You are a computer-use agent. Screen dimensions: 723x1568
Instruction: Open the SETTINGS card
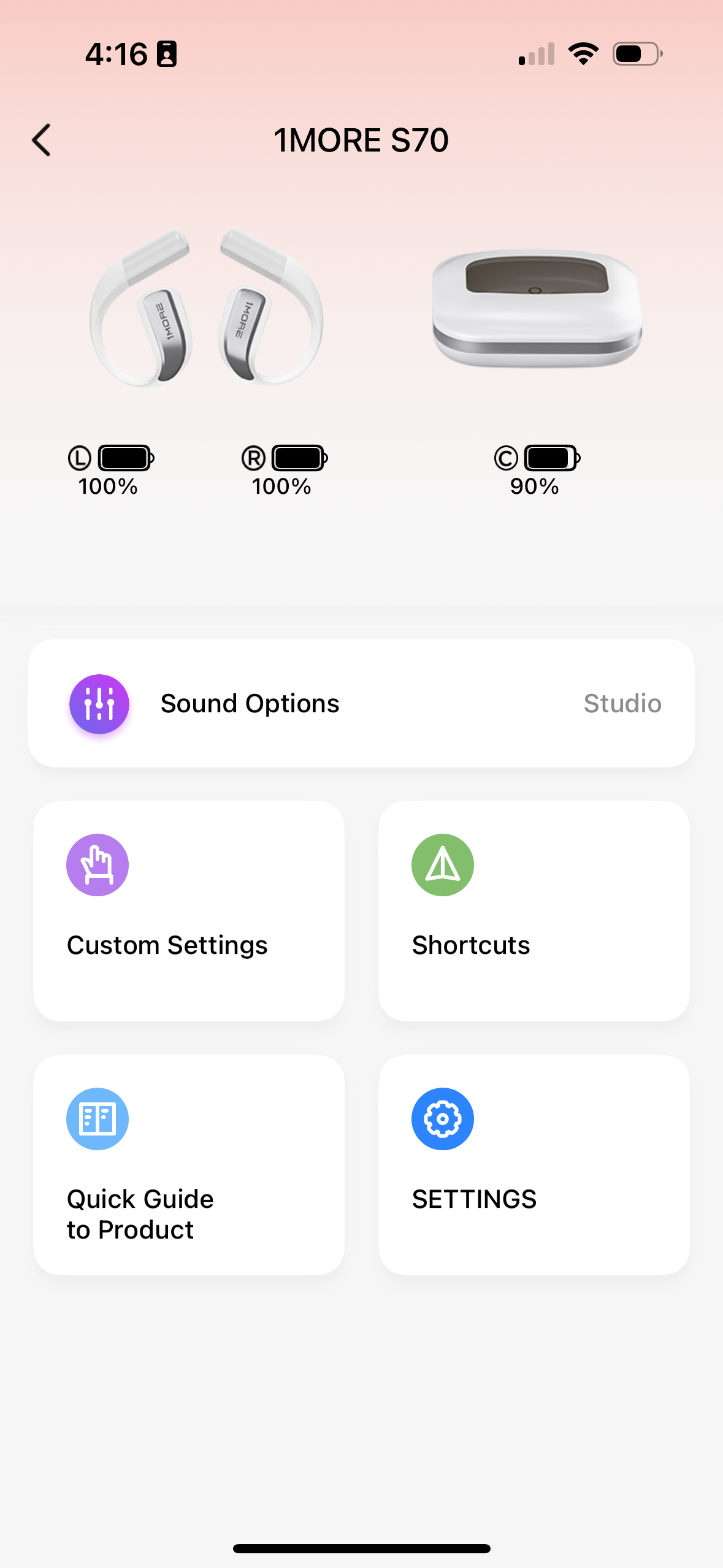click(534, 1164)
